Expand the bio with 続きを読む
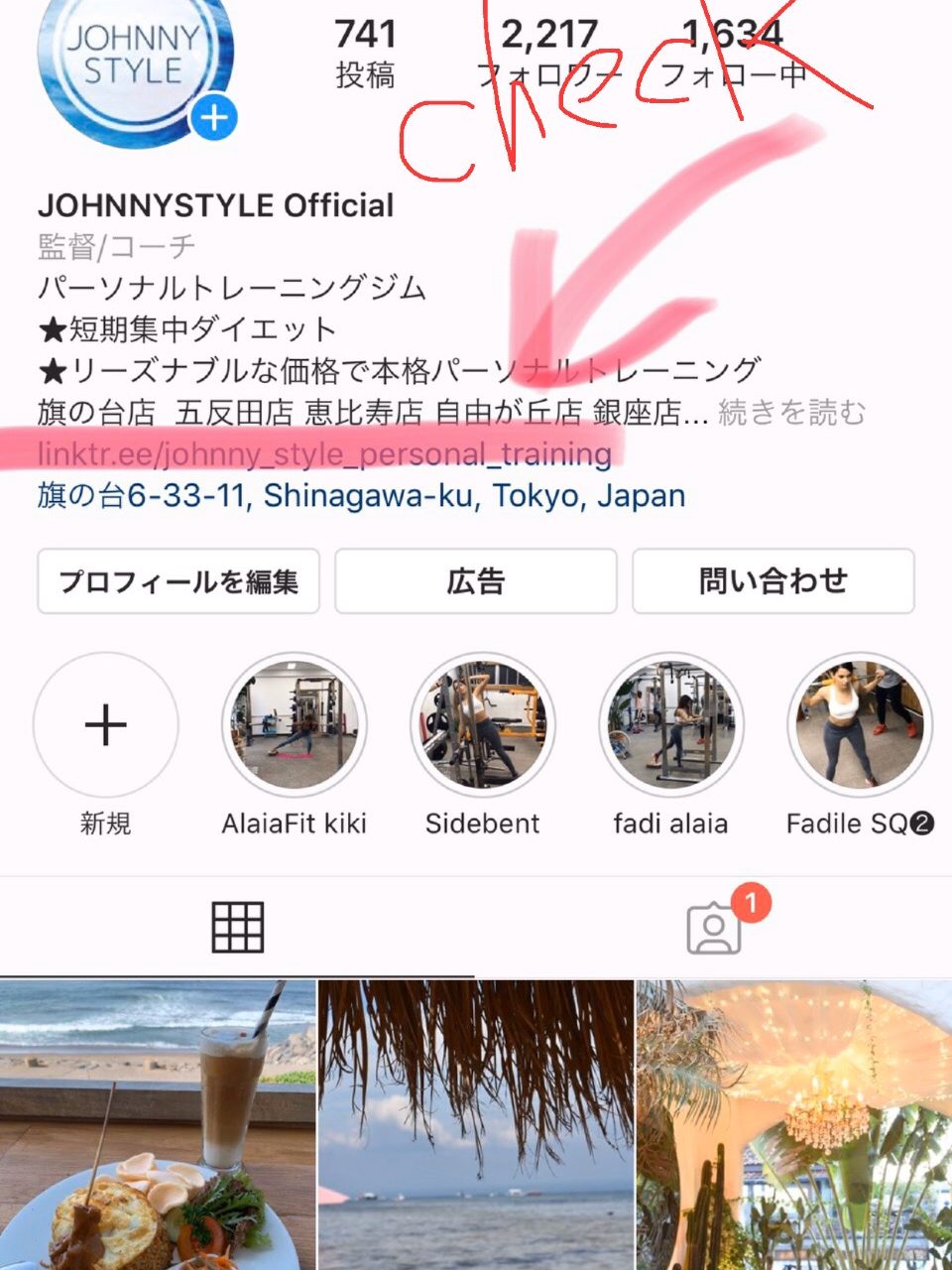The width and height of the screenshot is (952, 1270). [791, 413]
